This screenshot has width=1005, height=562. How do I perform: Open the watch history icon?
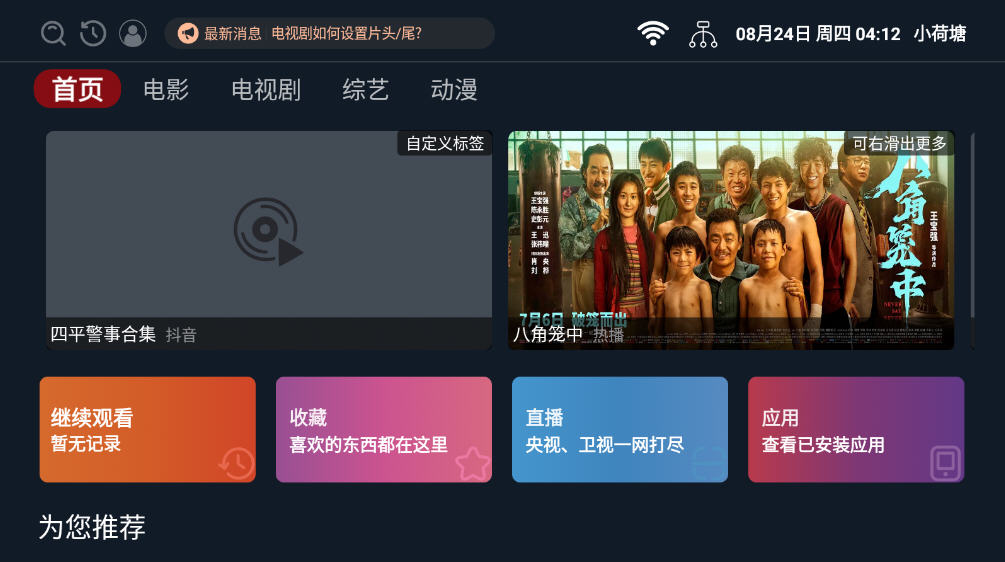(93, 34)
